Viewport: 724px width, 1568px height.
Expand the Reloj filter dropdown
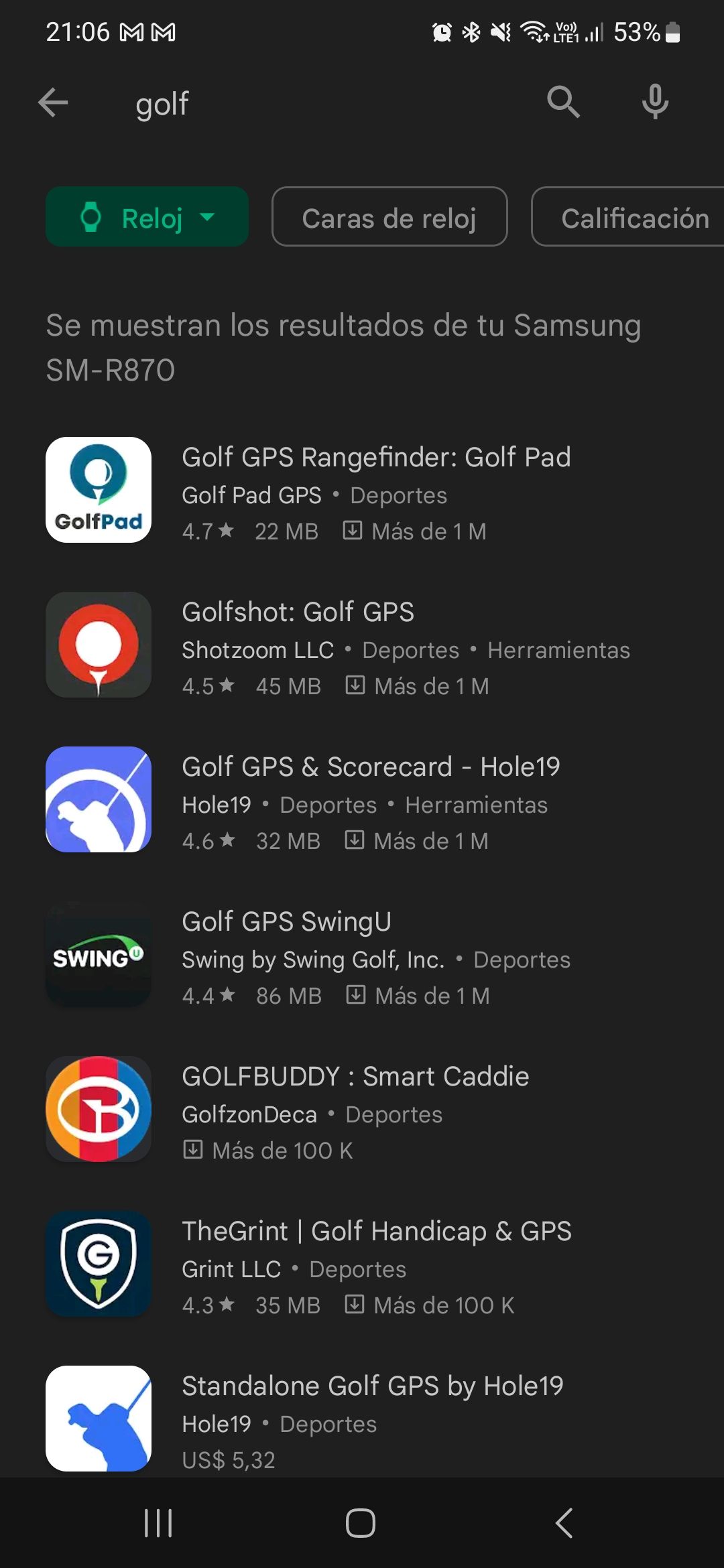[208, 216]
